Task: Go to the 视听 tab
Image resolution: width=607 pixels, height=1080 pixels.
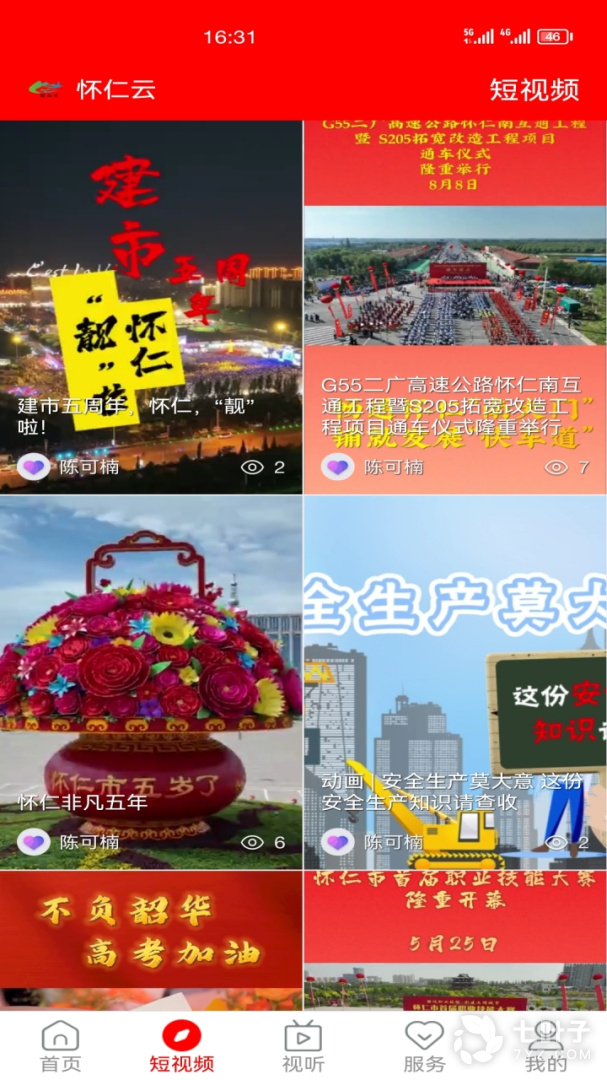Action: click(303, 1046)
